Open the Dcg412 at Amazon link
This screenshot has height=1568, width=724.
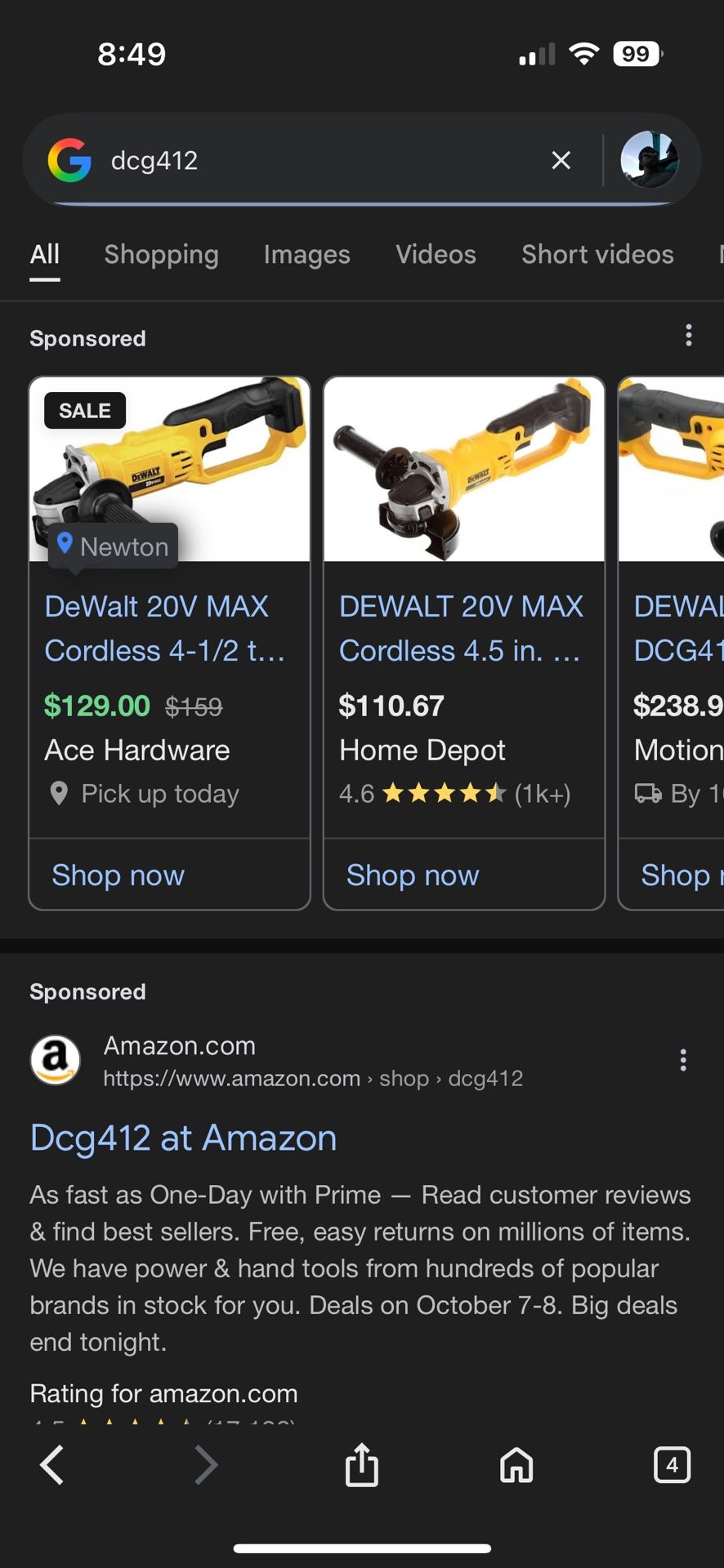pyautogui.click(x=183, y=1138)
